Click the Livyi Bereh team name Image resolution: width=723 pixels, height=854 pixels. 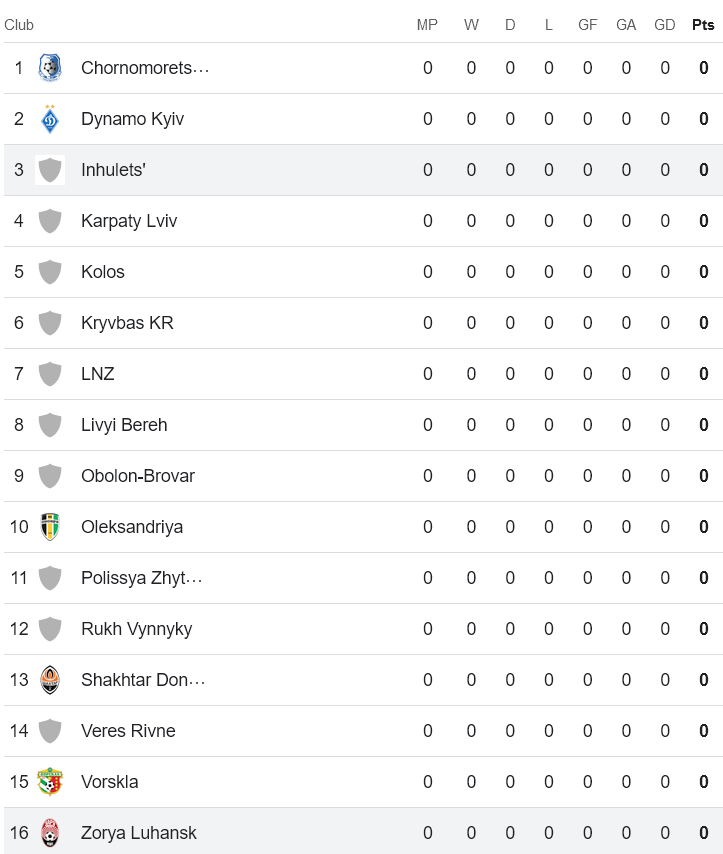[x=124, y=425]
